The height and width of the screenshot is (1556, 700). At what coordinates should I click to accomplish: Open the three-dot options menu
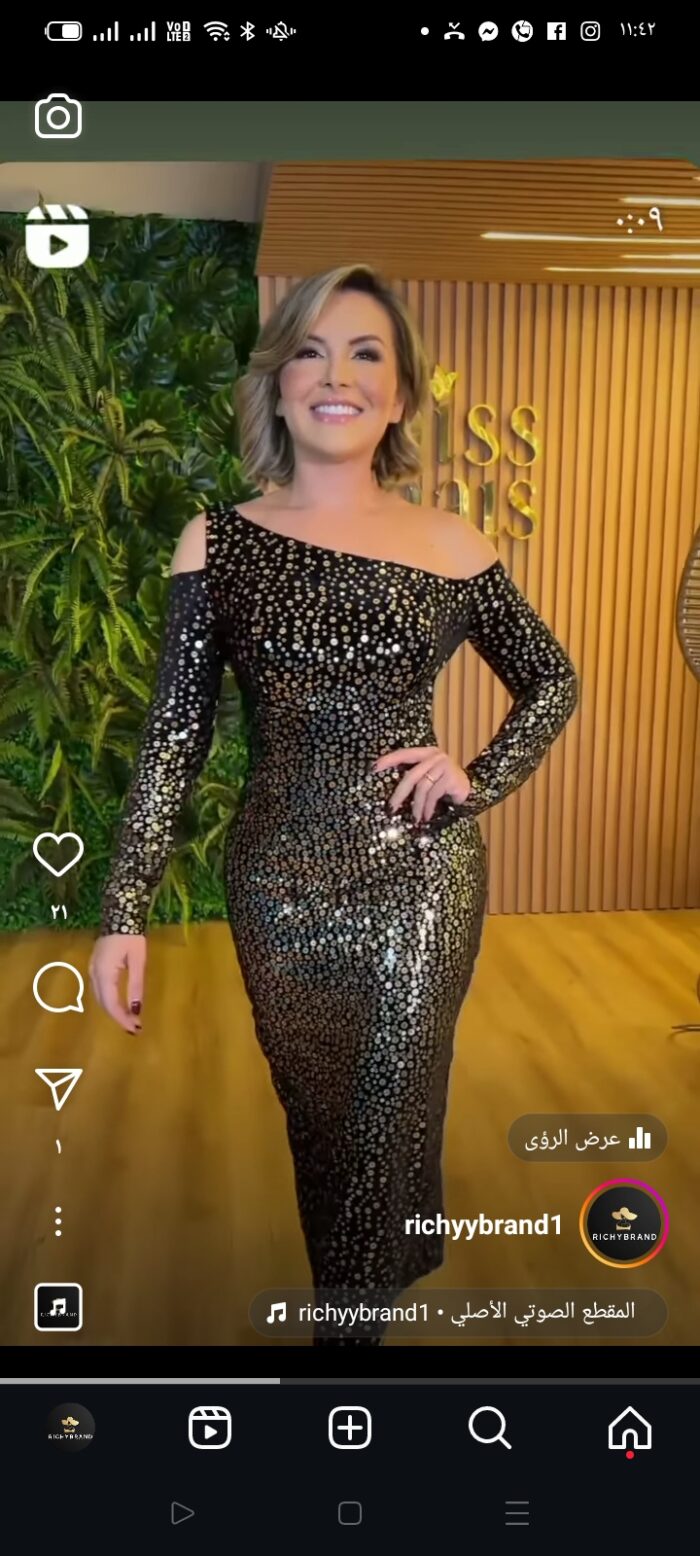click(58, 1221)
